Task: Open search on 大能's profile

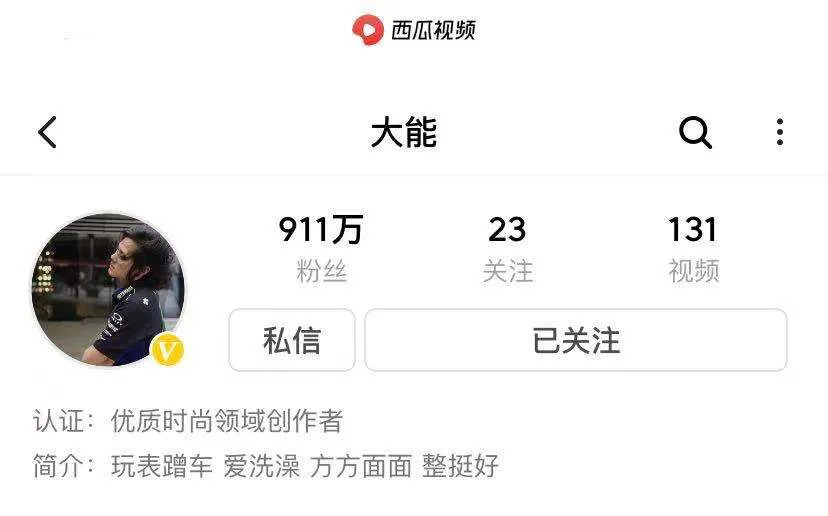Action: tap(695, 131)
